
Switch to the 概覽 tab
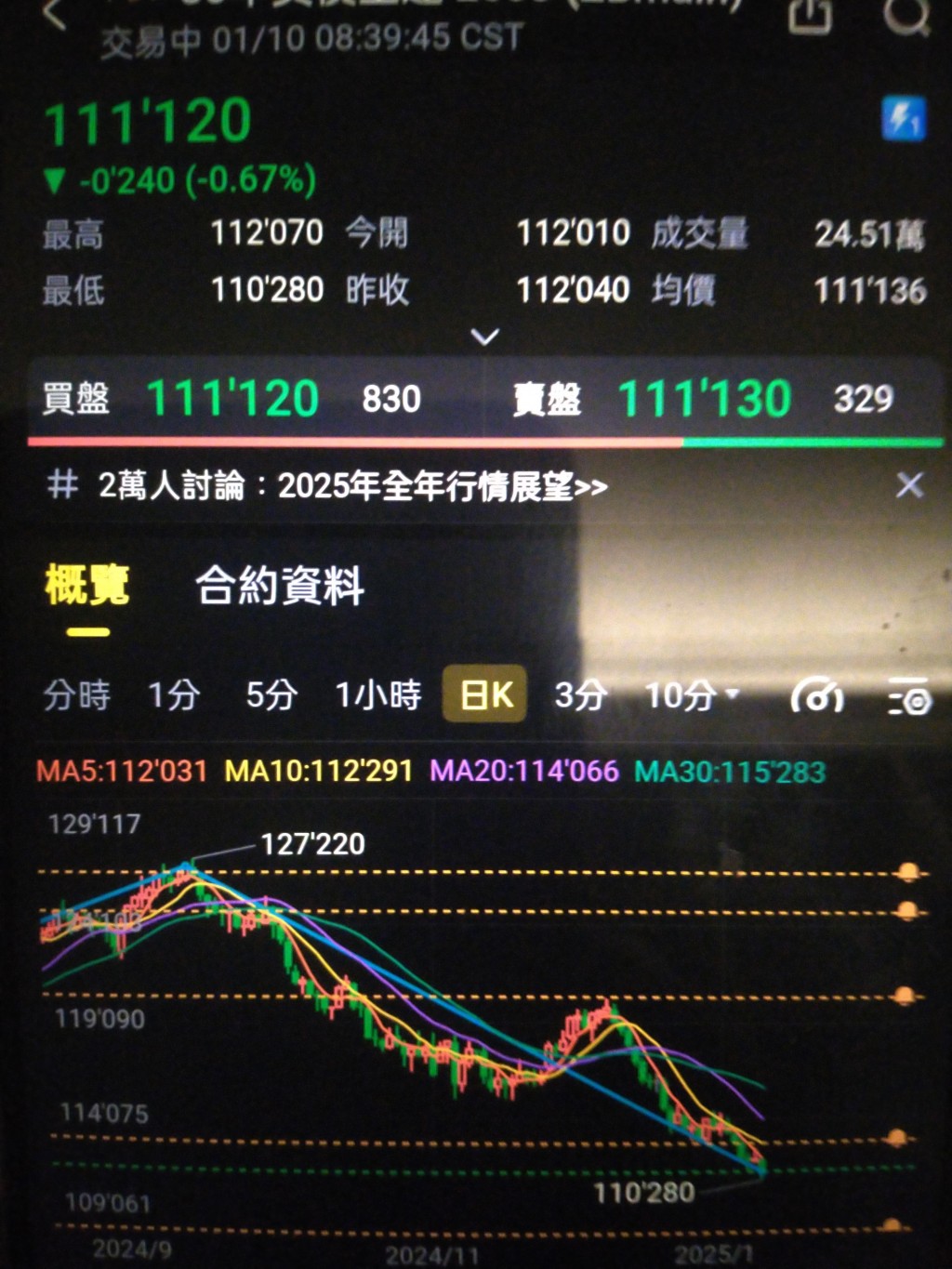pyautogui.click(x=87, y=586)
